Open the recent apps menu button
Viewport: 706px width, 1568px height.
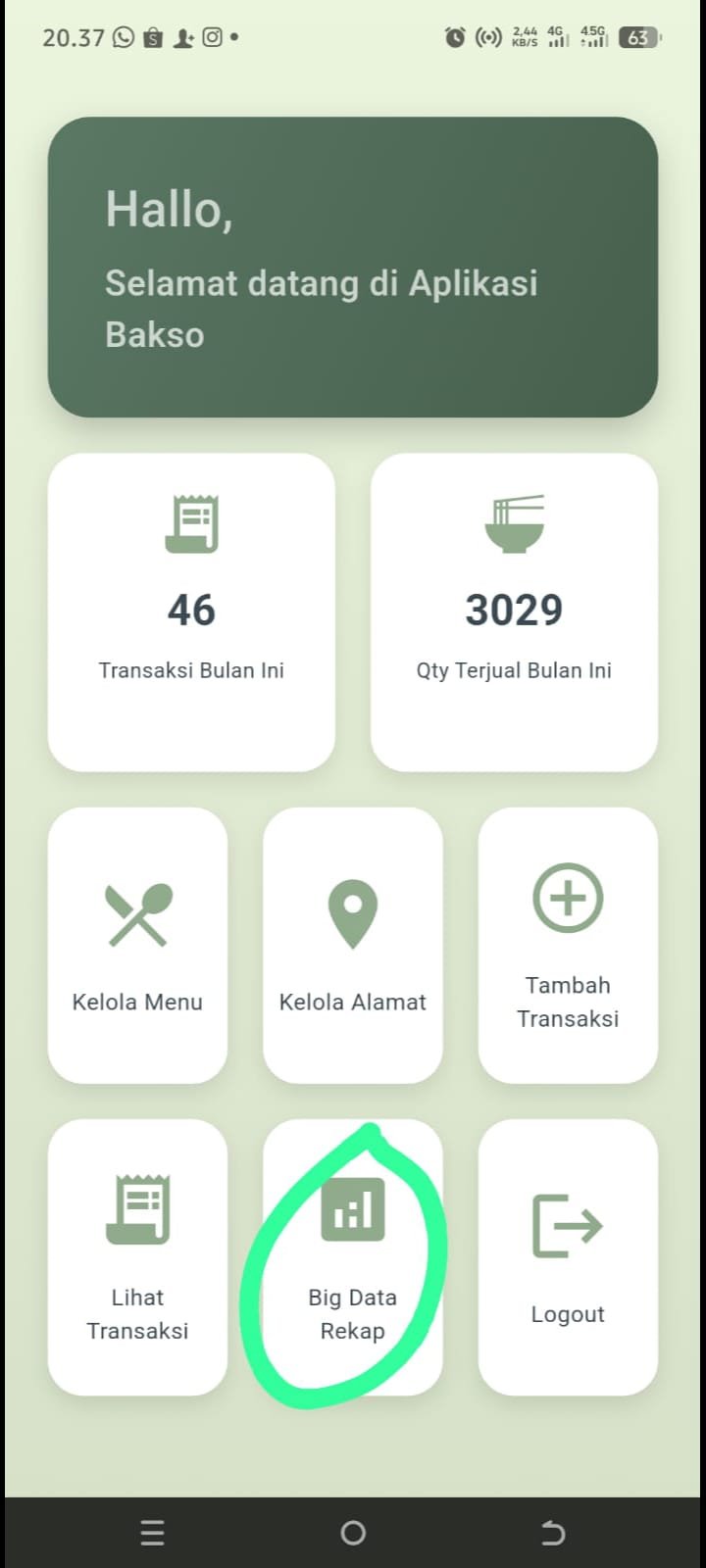pyautogui.click(x=152, y=1532)
